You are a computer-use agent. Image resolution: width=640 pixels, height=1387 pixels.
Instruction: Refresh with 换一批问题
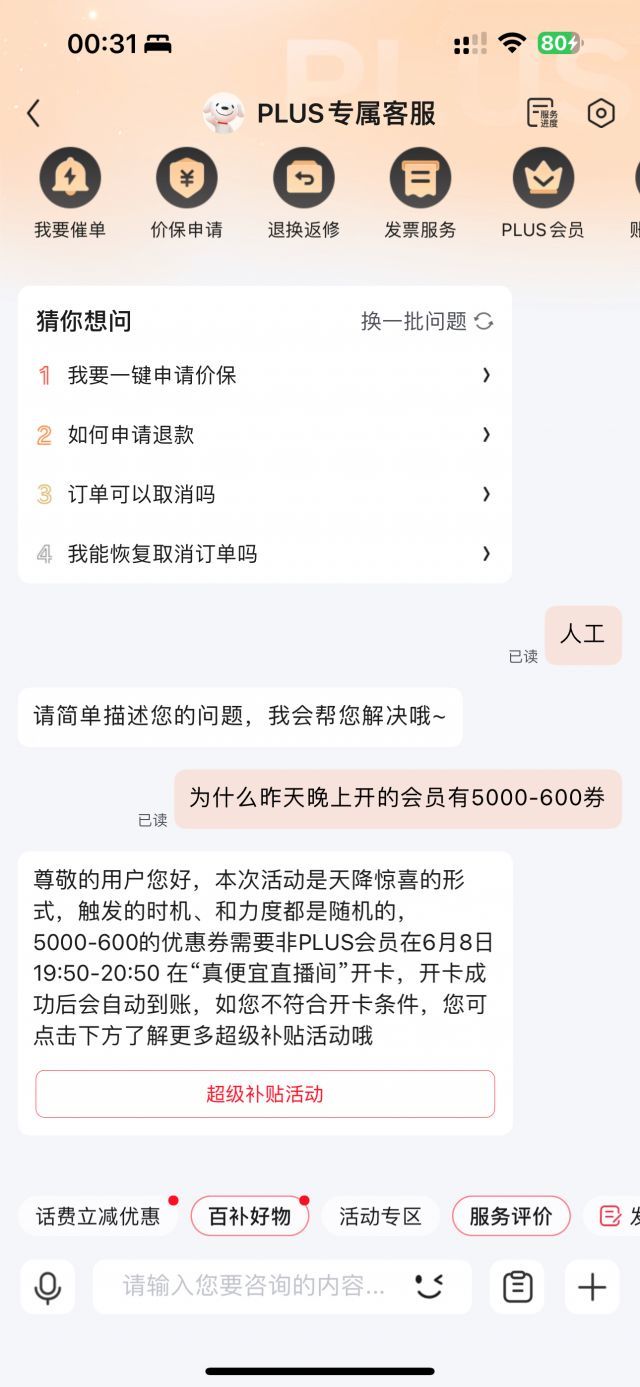click(x=427, y=321)
